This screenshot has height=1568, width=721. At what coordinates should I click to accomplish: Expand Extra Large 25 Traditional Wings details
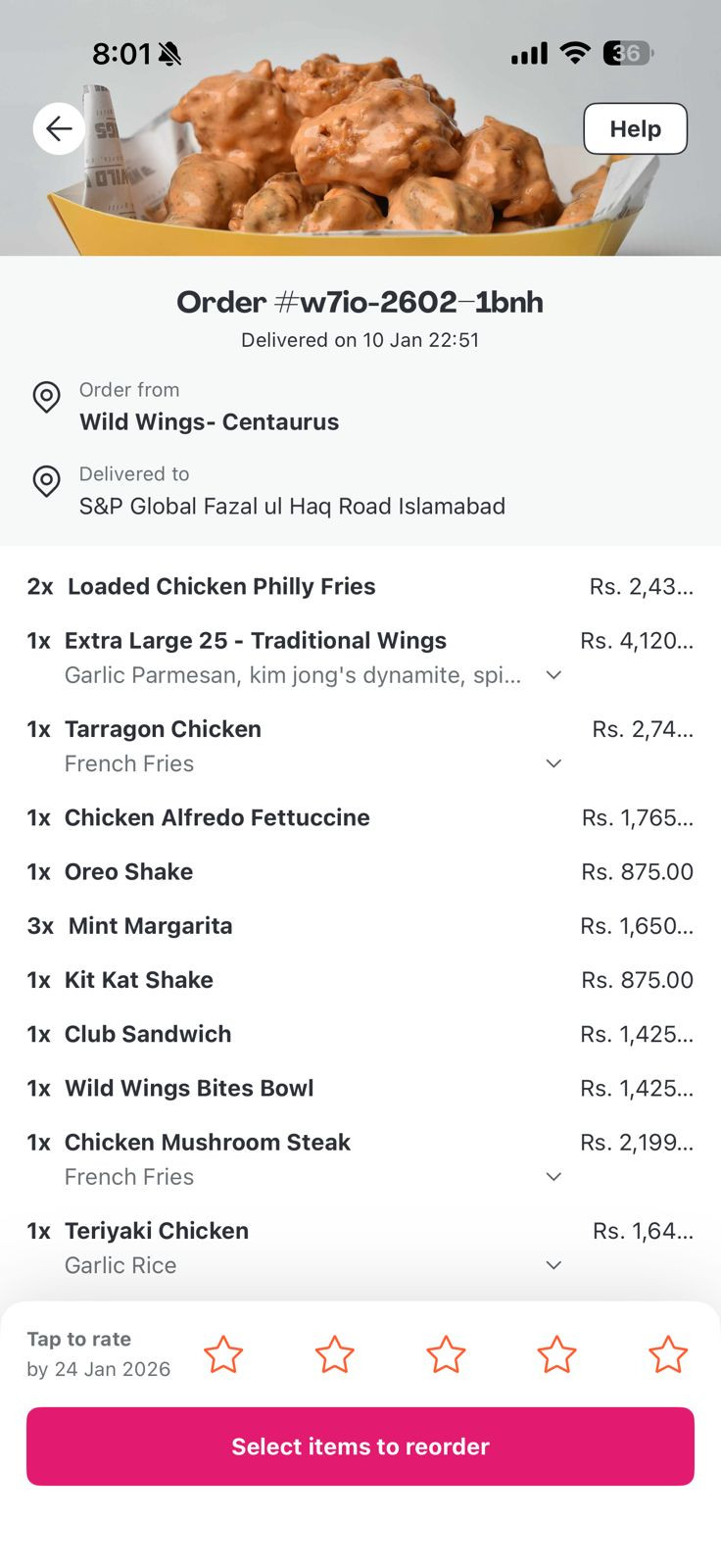[x=553, y=675]
